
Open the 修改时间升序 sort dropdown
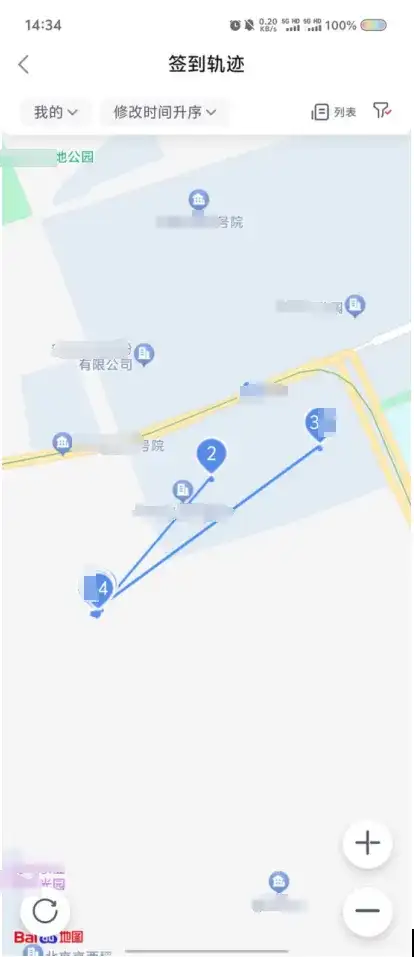165,112
